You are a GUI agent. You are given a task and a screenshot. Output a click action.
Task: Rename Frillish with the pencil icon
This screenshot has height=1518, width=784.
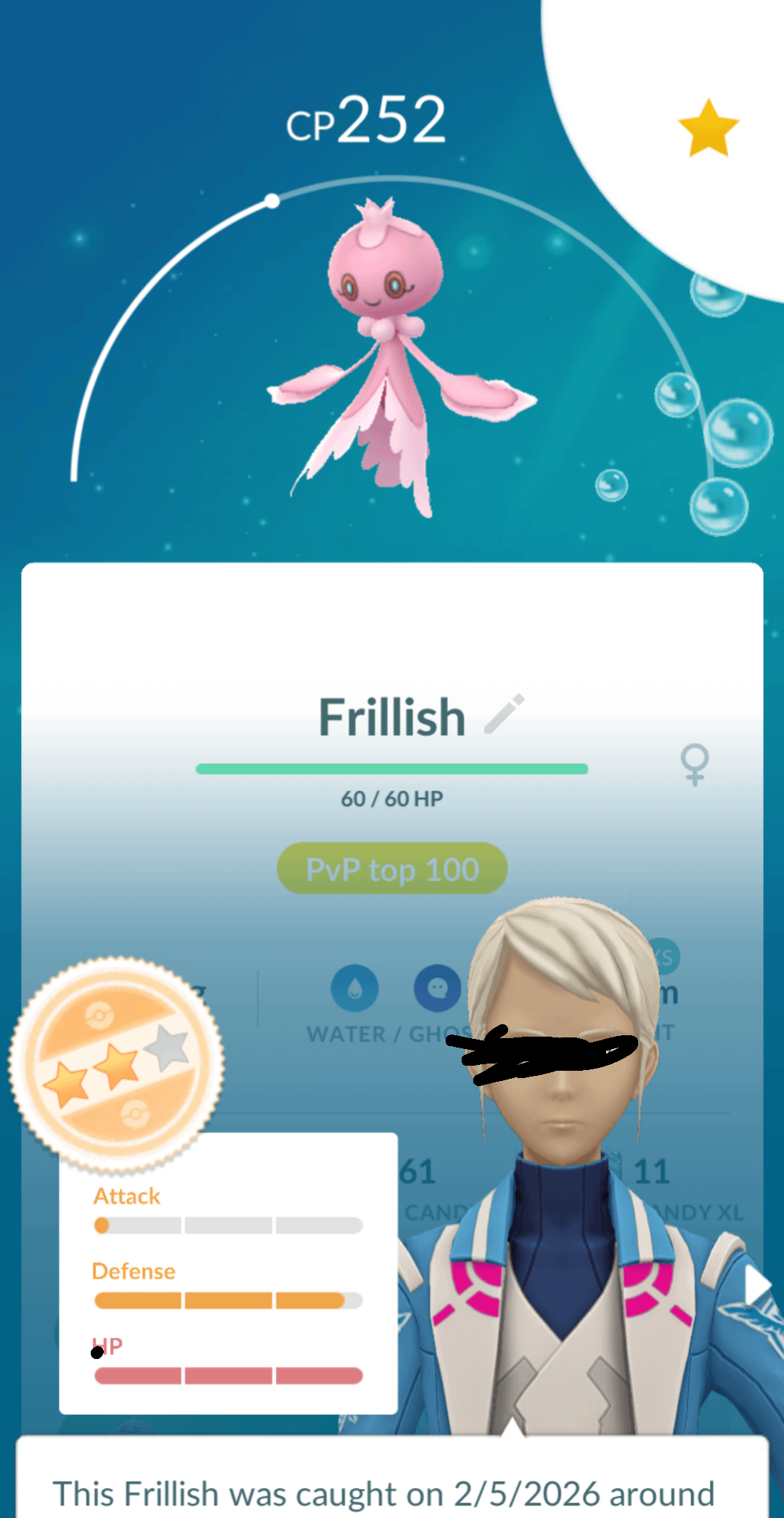504,714
